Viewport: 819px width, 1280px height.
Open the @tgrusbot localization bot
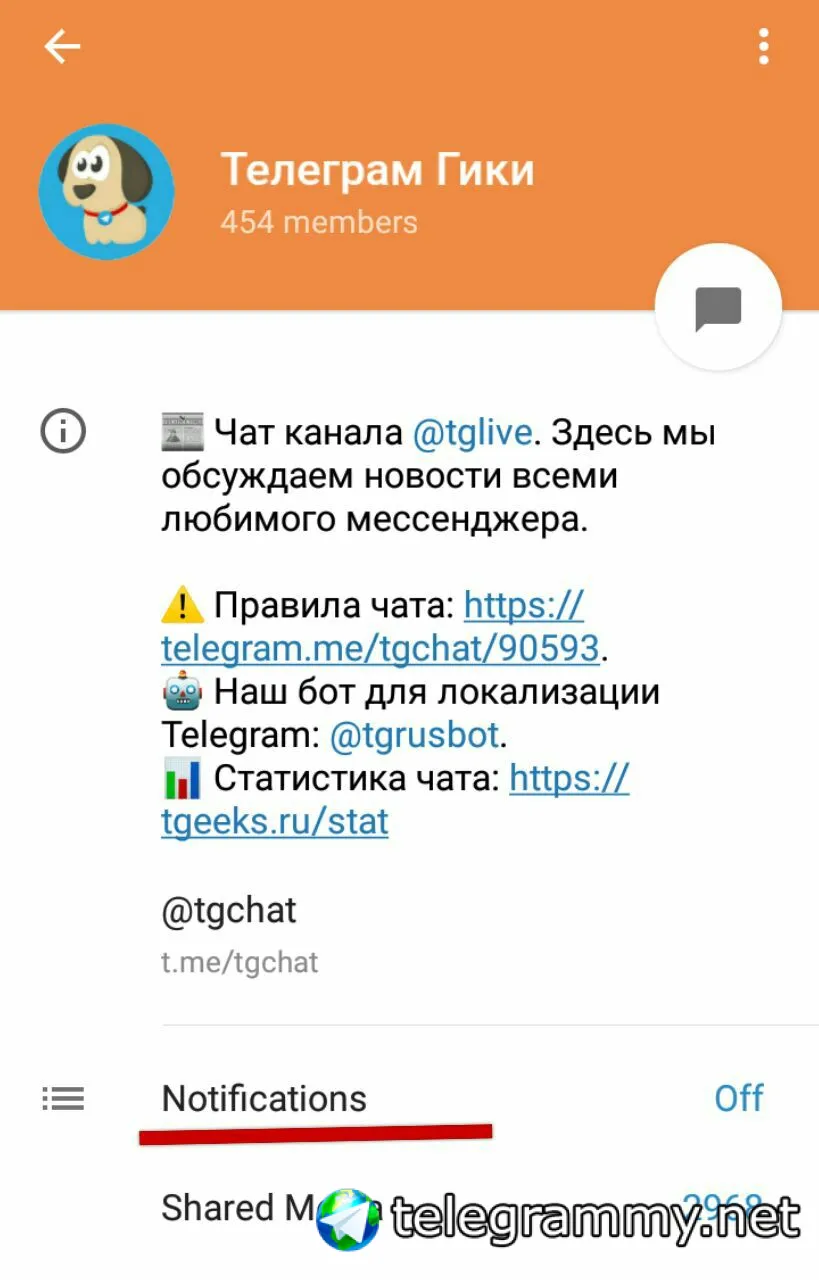coord(414,736)
